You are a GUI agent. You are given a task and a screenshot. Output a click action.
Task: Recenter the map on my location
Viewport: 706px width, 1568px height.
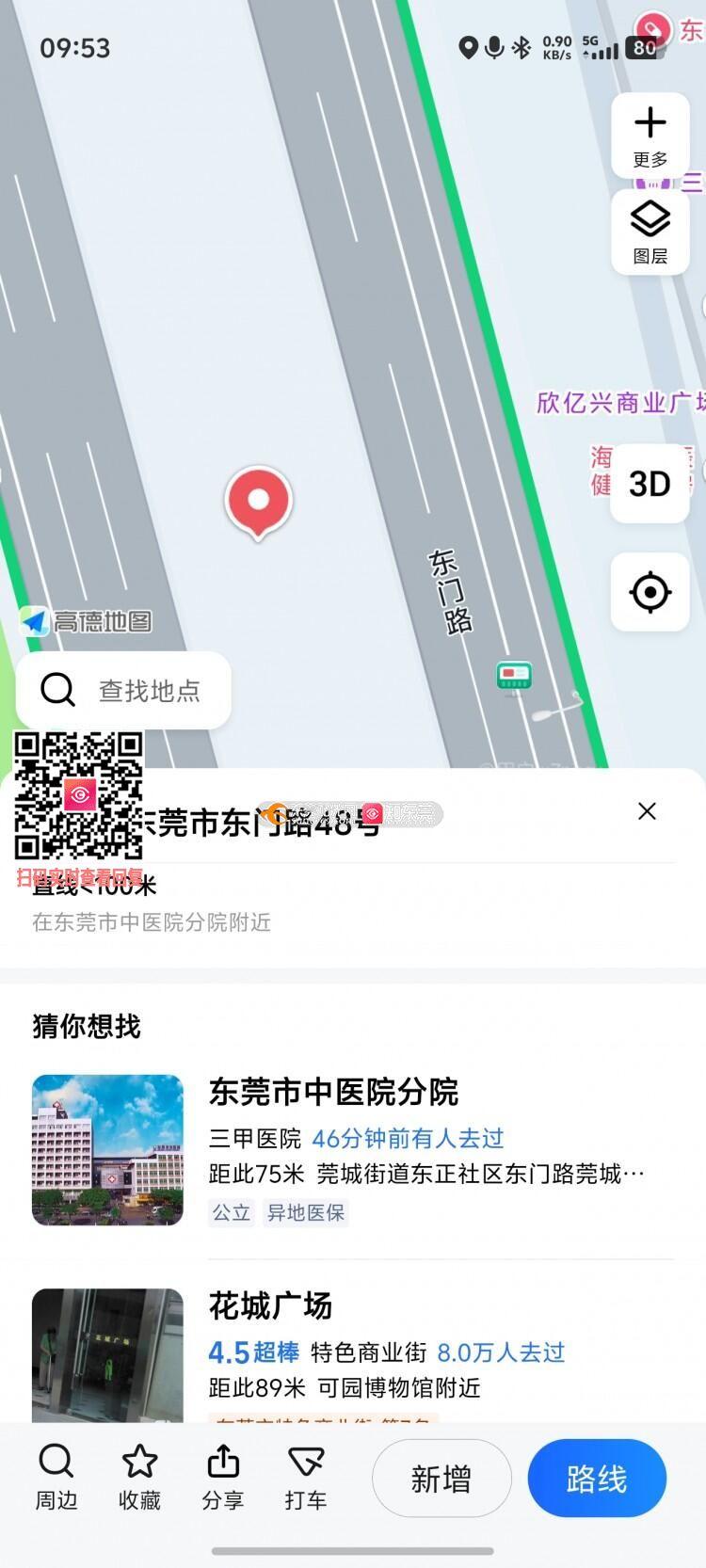coord(650,592)
